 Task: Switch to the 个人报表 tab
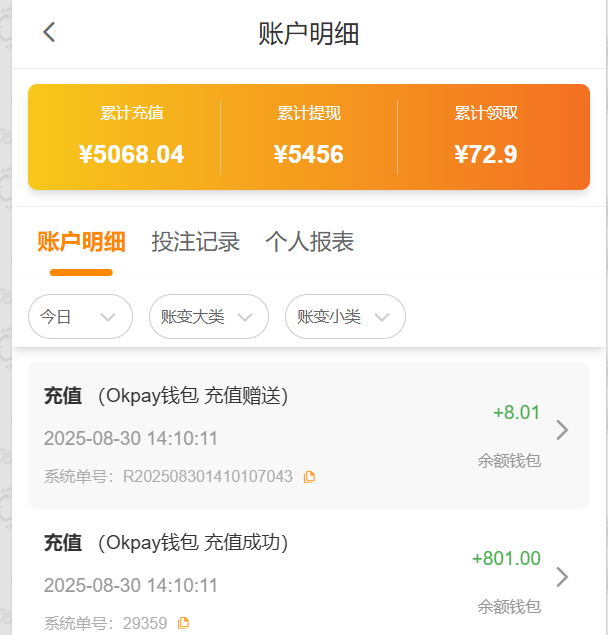(309, 242)
